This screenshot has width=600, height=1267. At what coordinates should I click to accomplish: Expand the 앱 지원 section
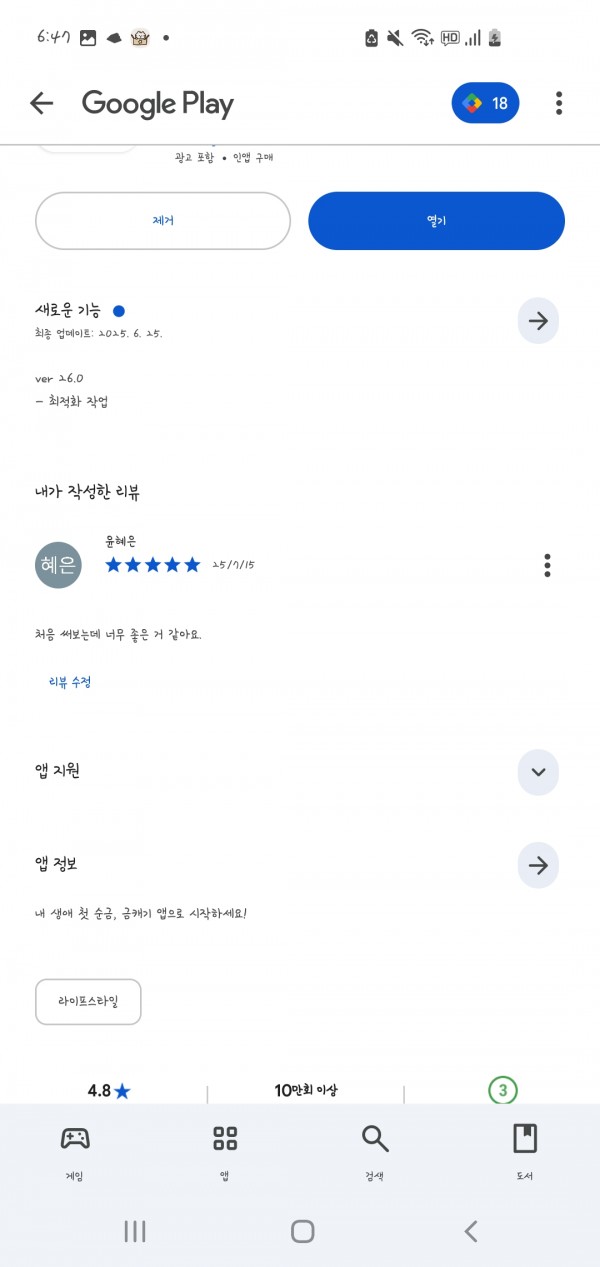tap(538, 772)
